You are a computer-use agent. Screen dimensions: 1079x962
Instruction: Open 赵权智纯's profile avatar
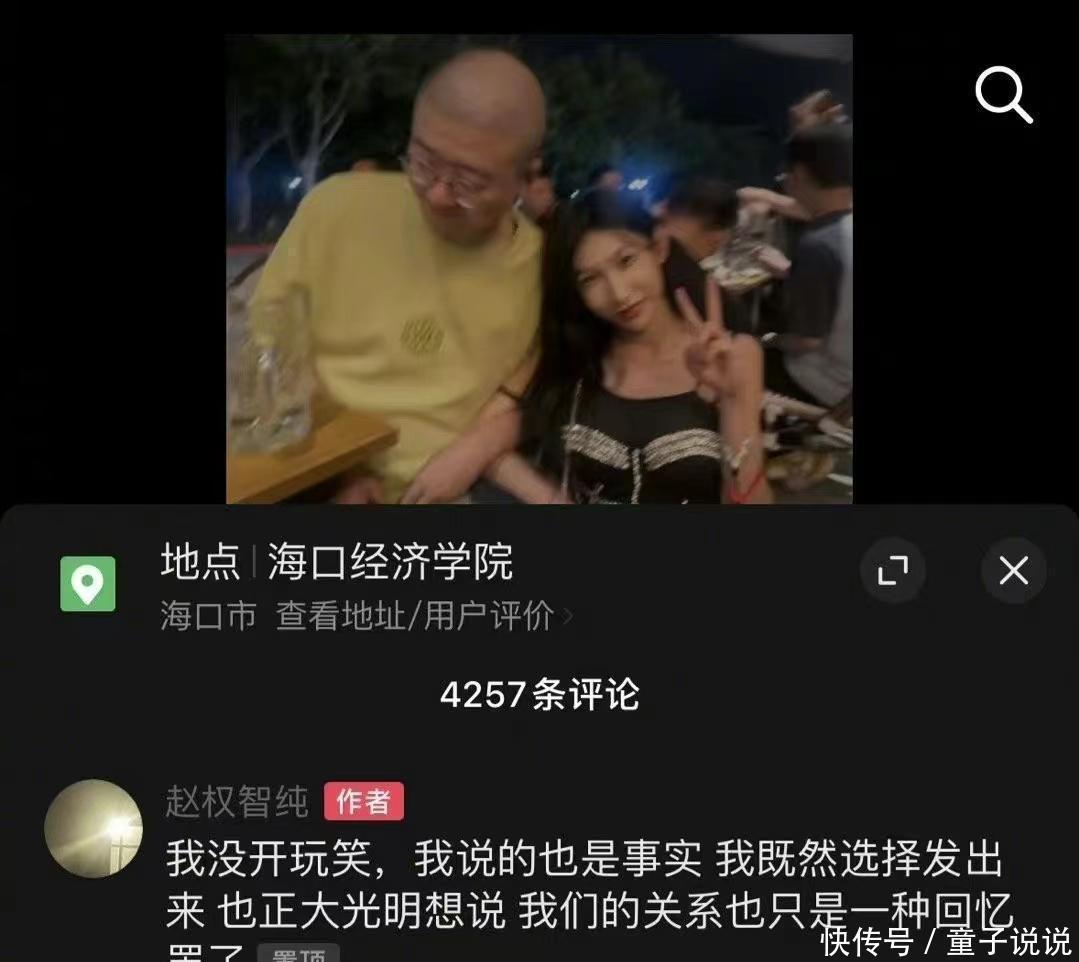(94, 828)
